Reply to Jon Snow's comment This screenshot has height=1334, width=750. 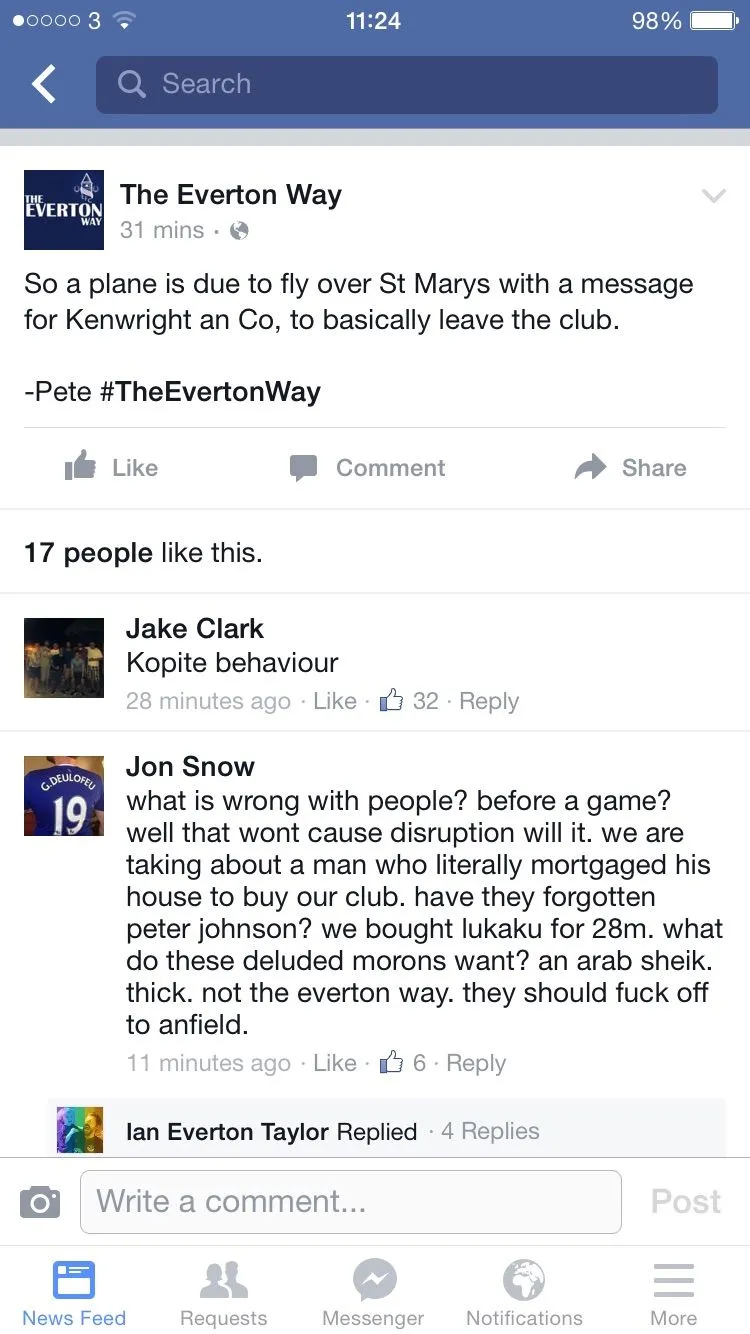coord(476,1063)
